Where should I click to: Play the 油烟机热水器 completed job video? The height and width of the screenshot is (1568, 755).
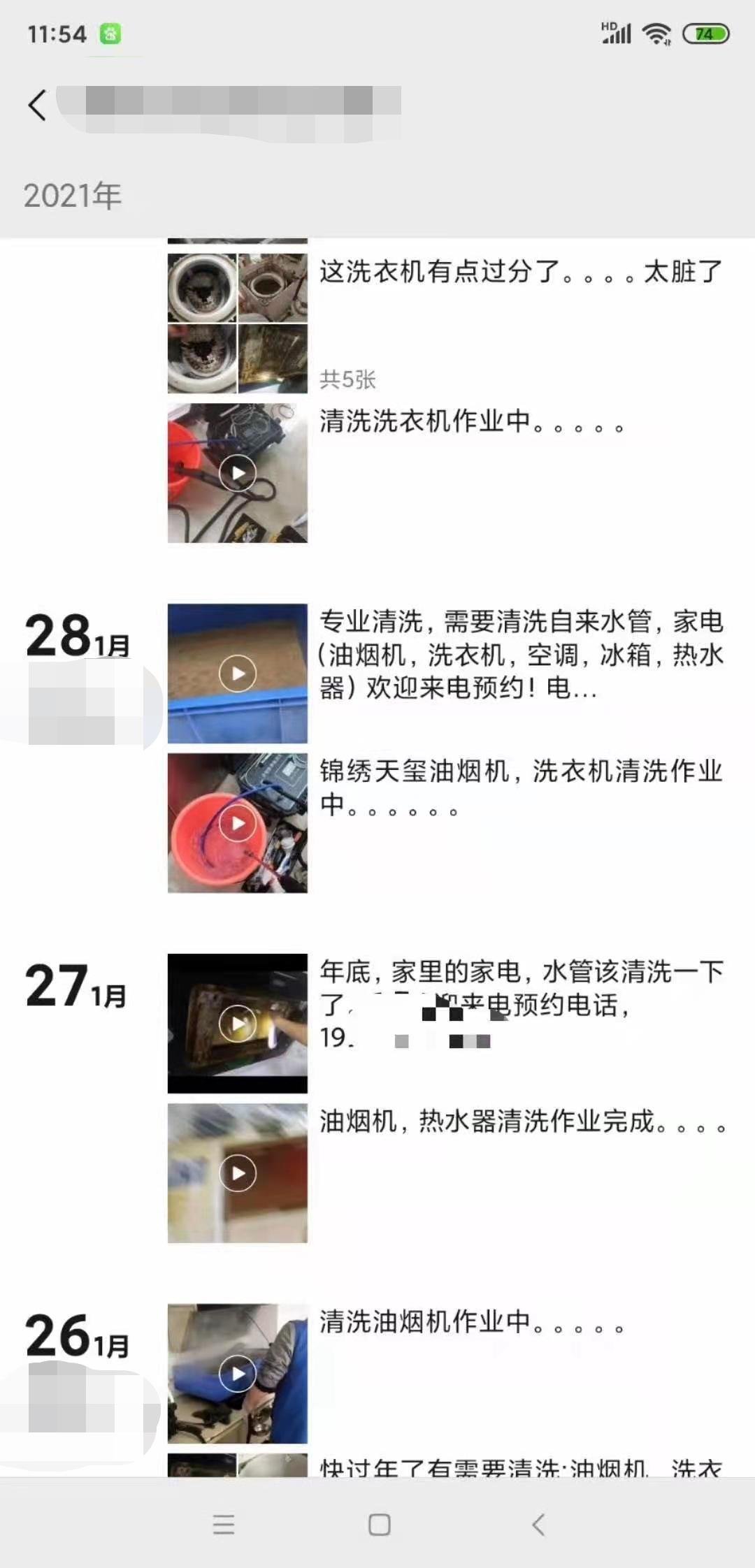[x=238, y=1173]
